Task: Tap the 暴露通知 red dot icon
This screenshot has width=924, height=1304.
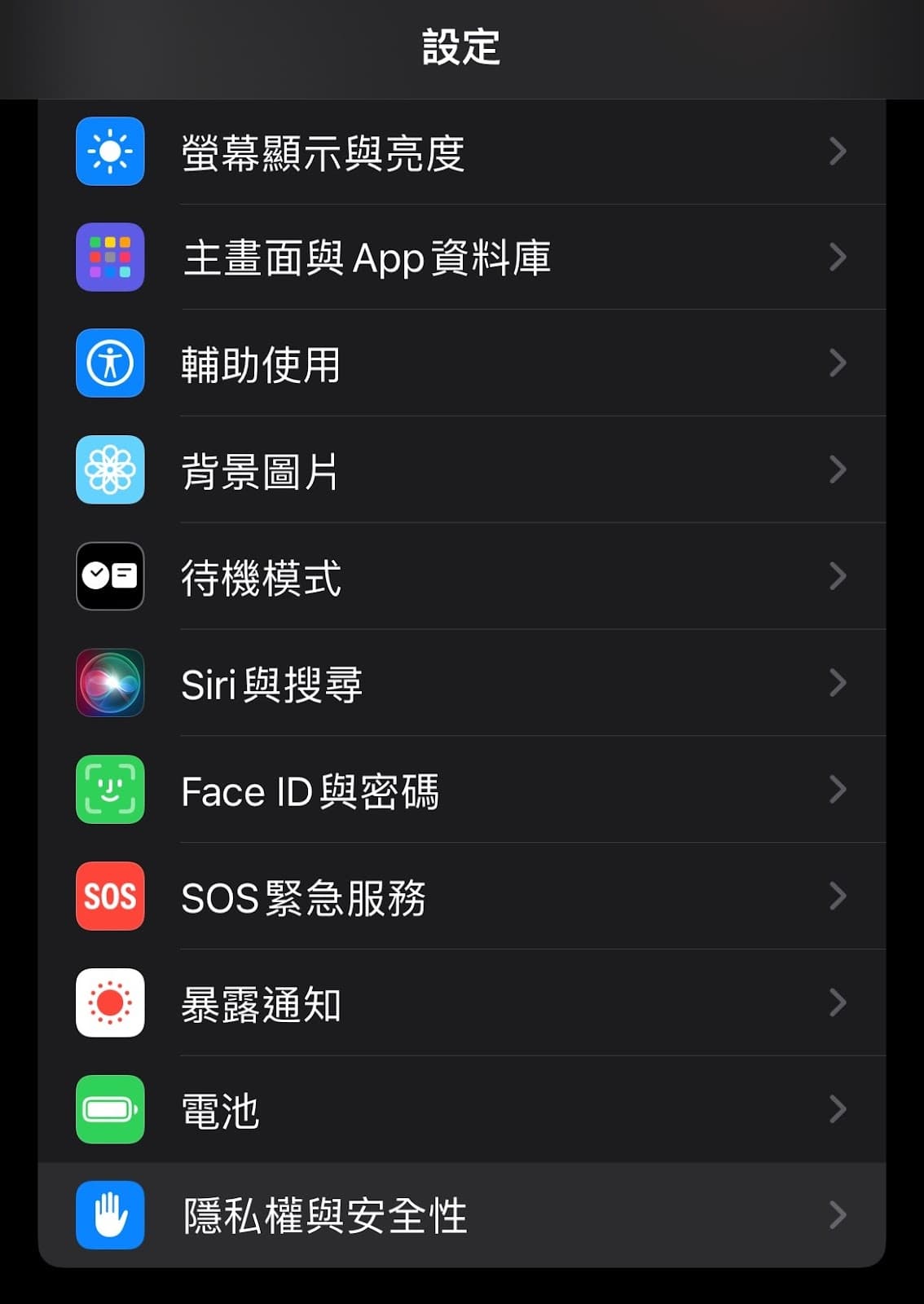Action: tap(110, 1004)
